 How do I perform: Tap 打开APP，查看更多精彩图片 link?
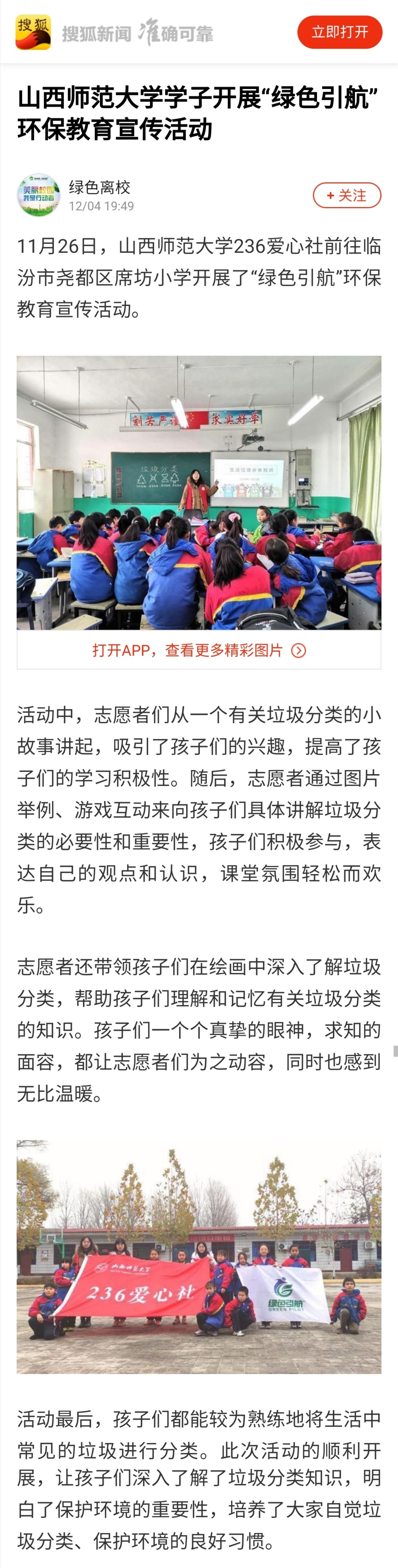(199, 650)
